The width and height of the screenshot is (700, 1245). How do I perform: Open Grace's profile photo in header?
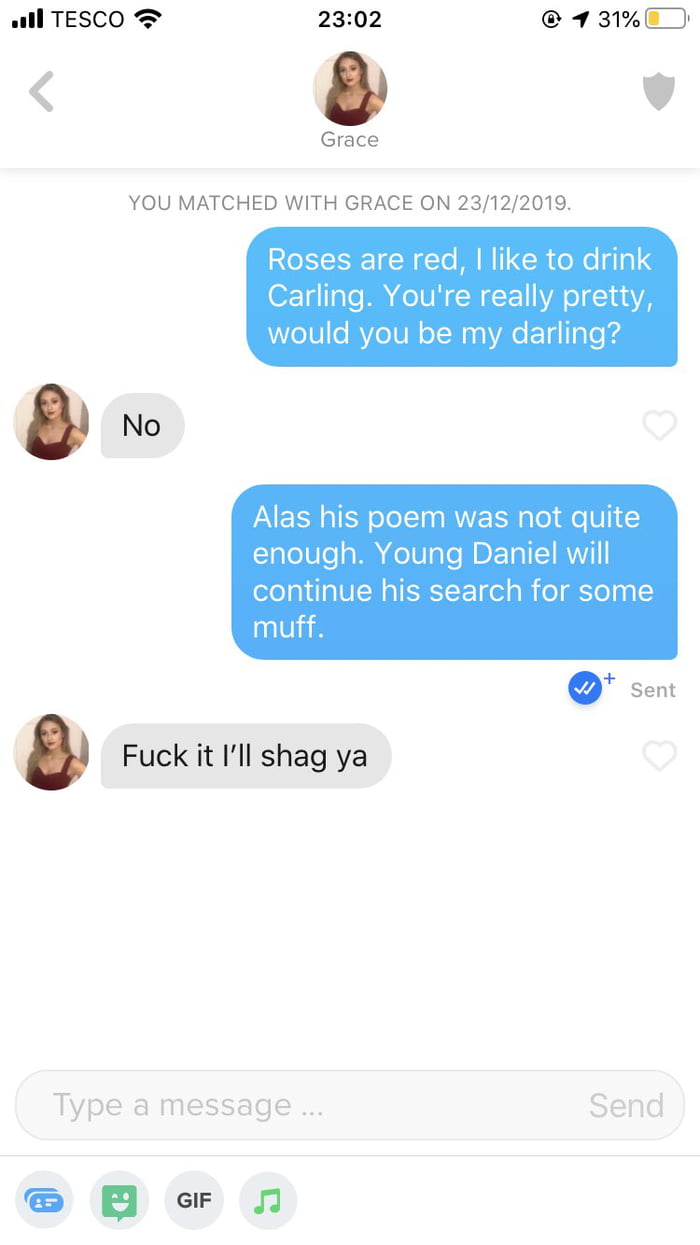tap(349, 88)
